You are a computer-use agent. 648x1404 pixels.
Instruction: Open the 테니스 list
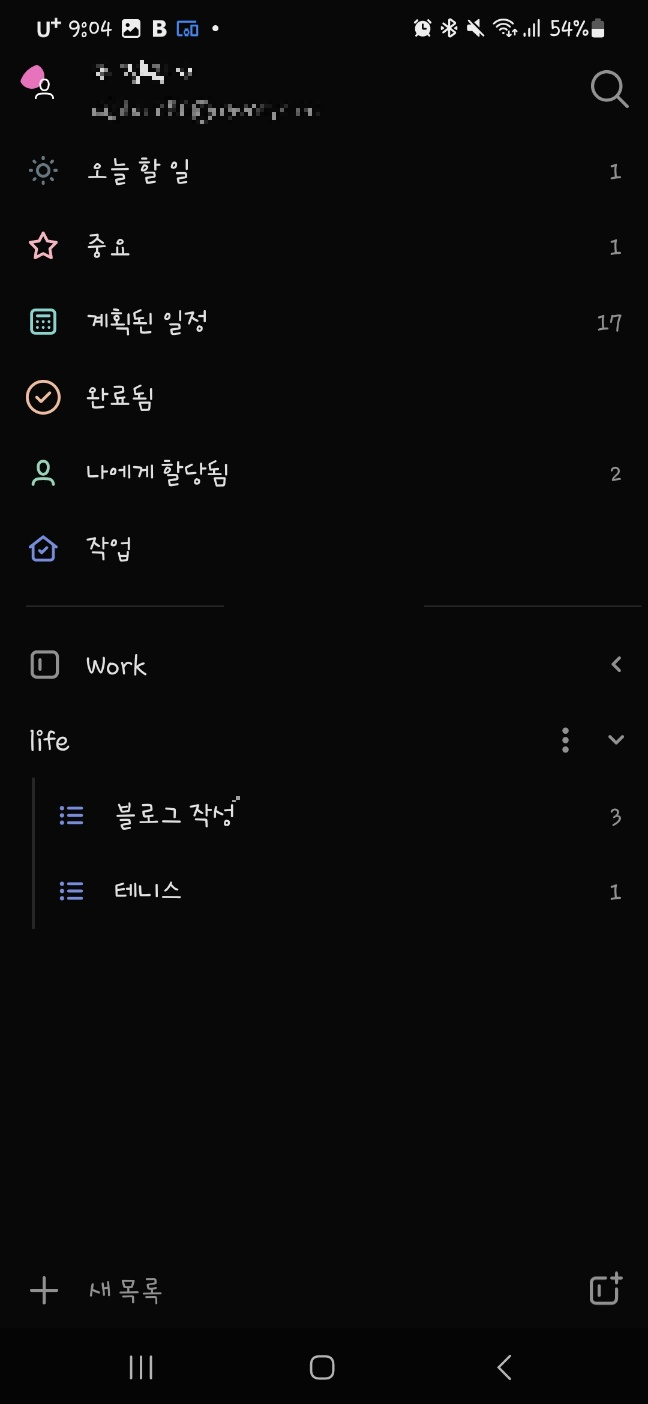pos(340,891)
